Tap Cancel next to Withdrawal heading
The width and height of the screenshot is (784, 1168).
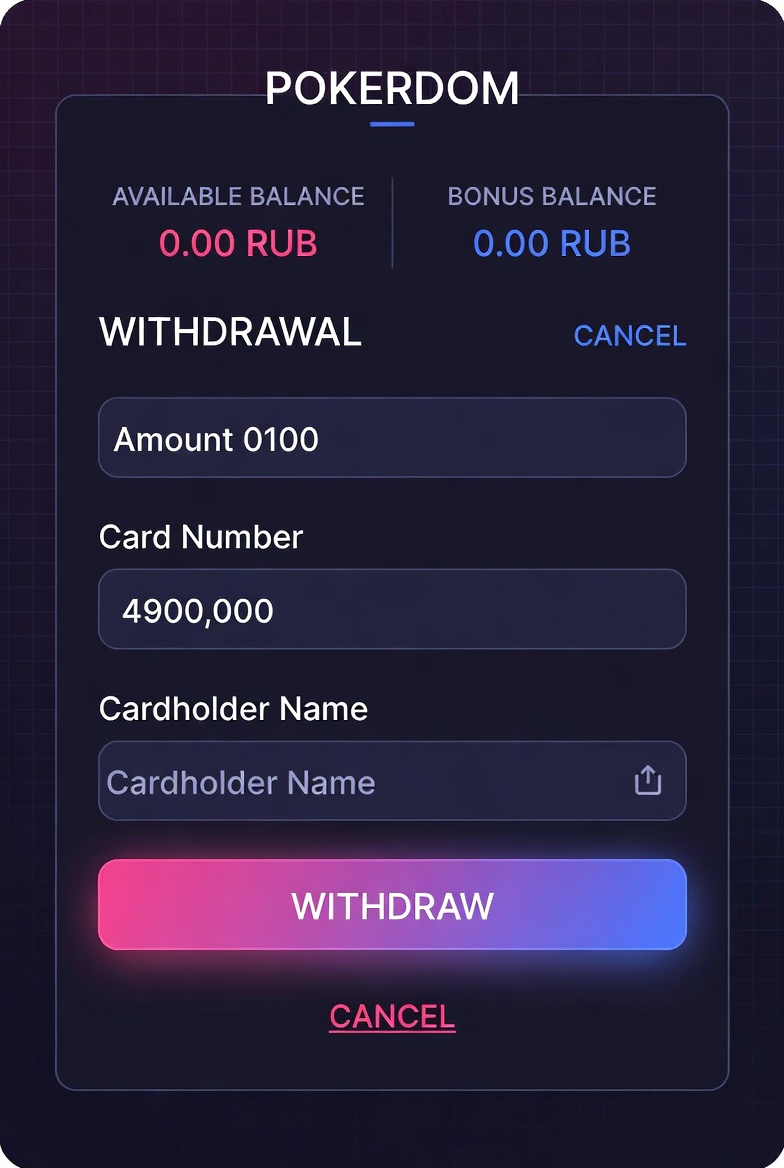(629, 336)
